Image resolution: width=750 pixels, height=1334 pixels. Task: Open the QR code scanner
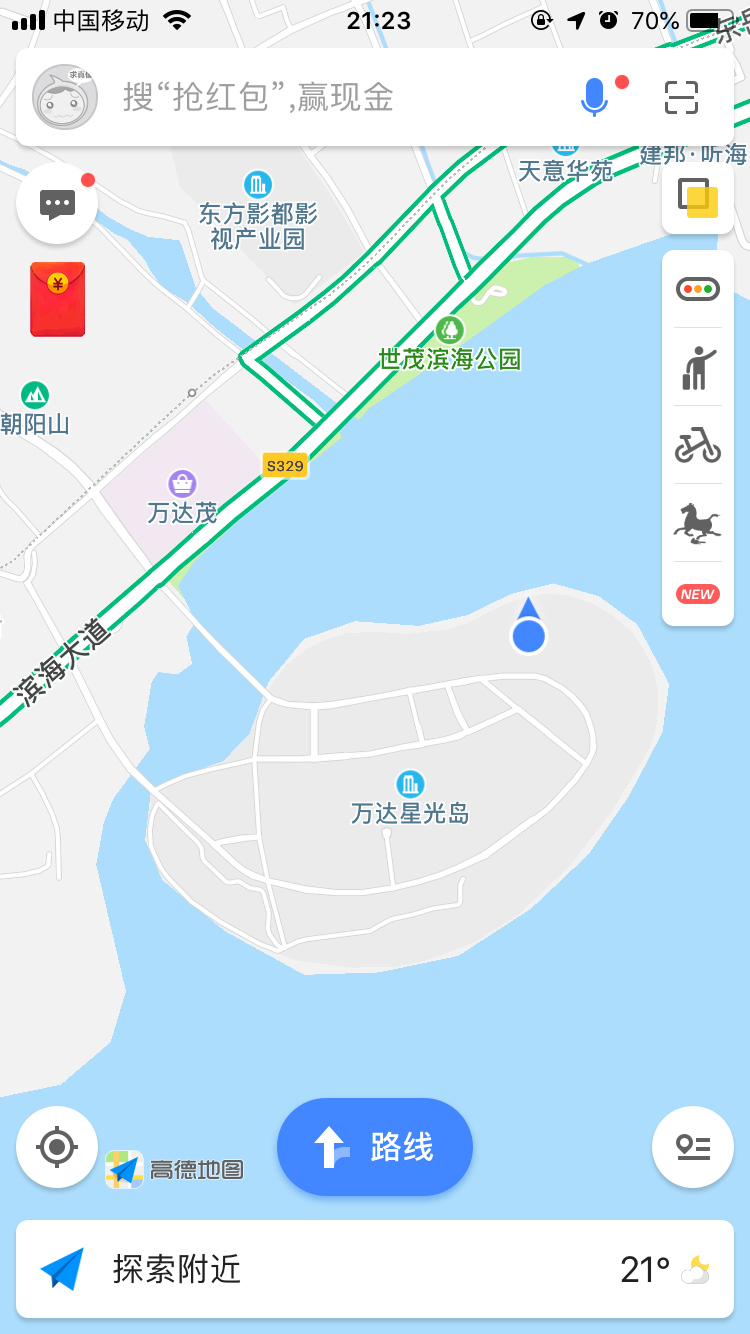click(x=681, y=97)
